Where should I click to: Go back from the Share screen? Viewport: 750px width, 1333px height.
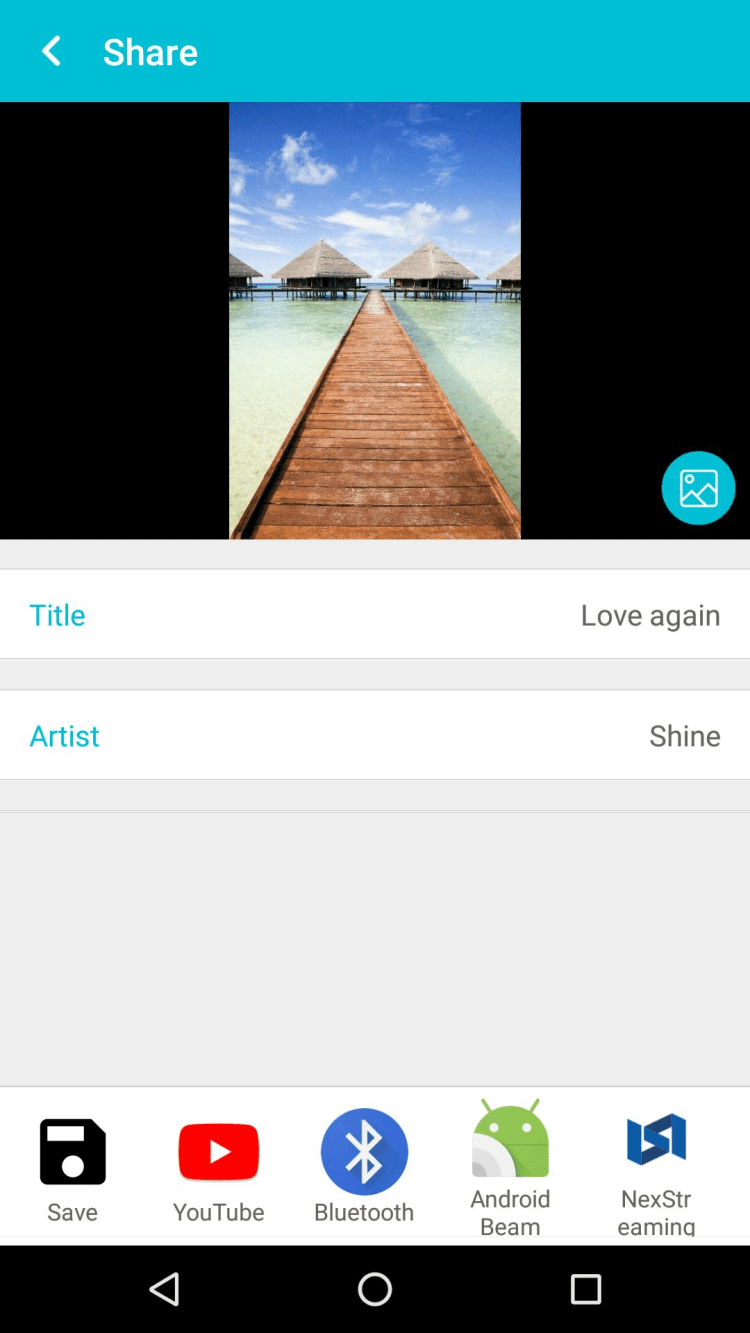(x=51, y=51)
